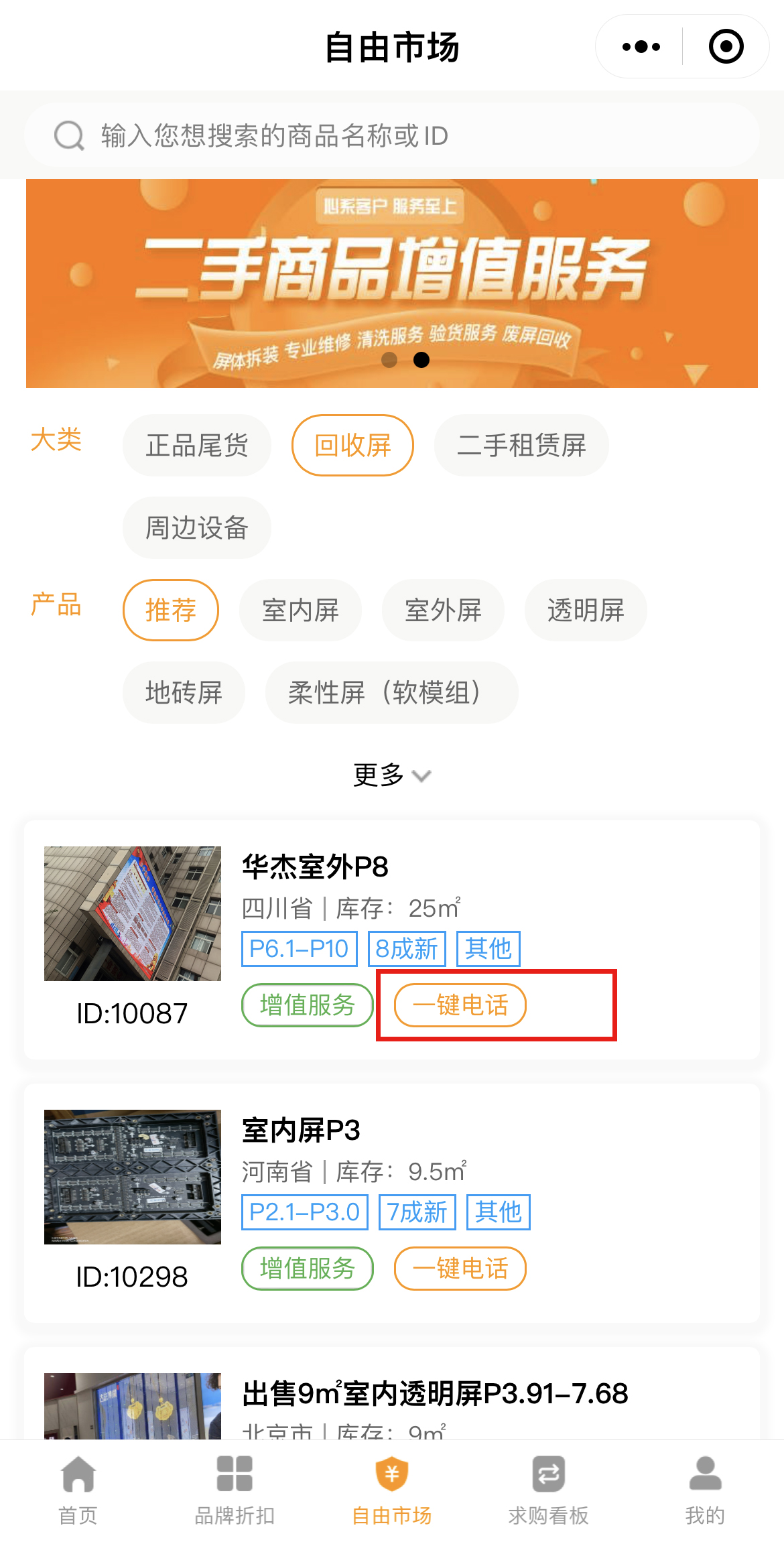Show 地砖屏 products
Viewport: 784px width, 1544px height.
point(184,693)
